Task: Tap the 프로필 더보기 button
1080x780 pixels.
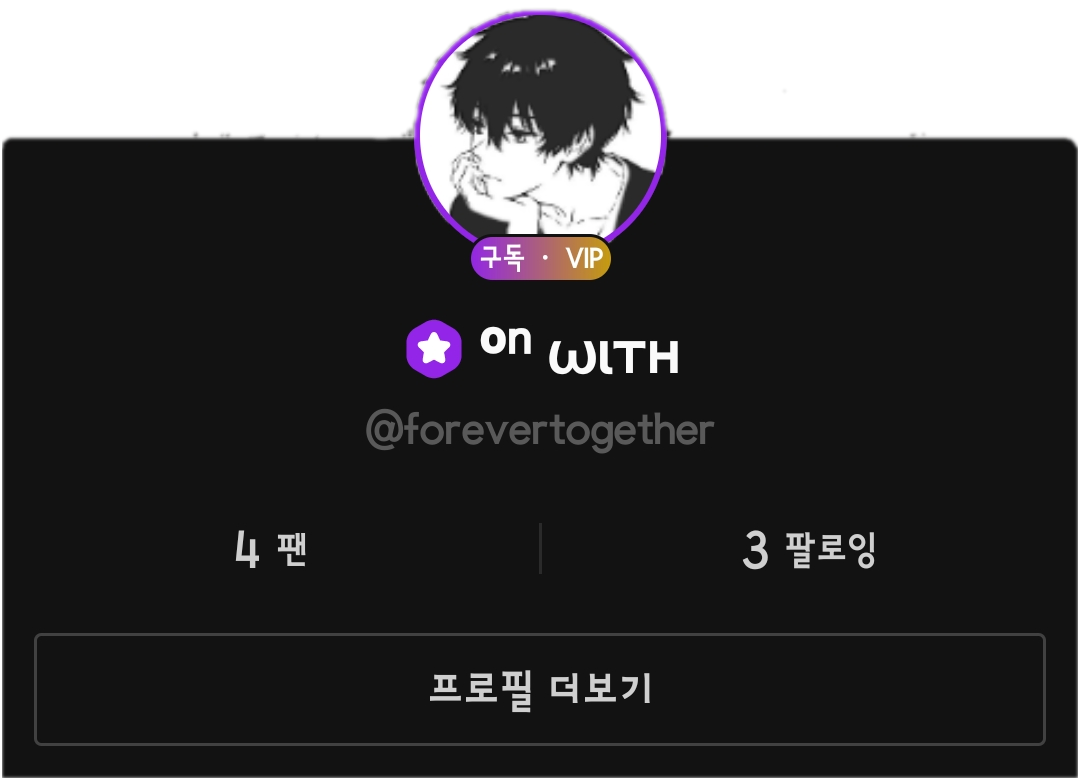Action: (540, 689)
